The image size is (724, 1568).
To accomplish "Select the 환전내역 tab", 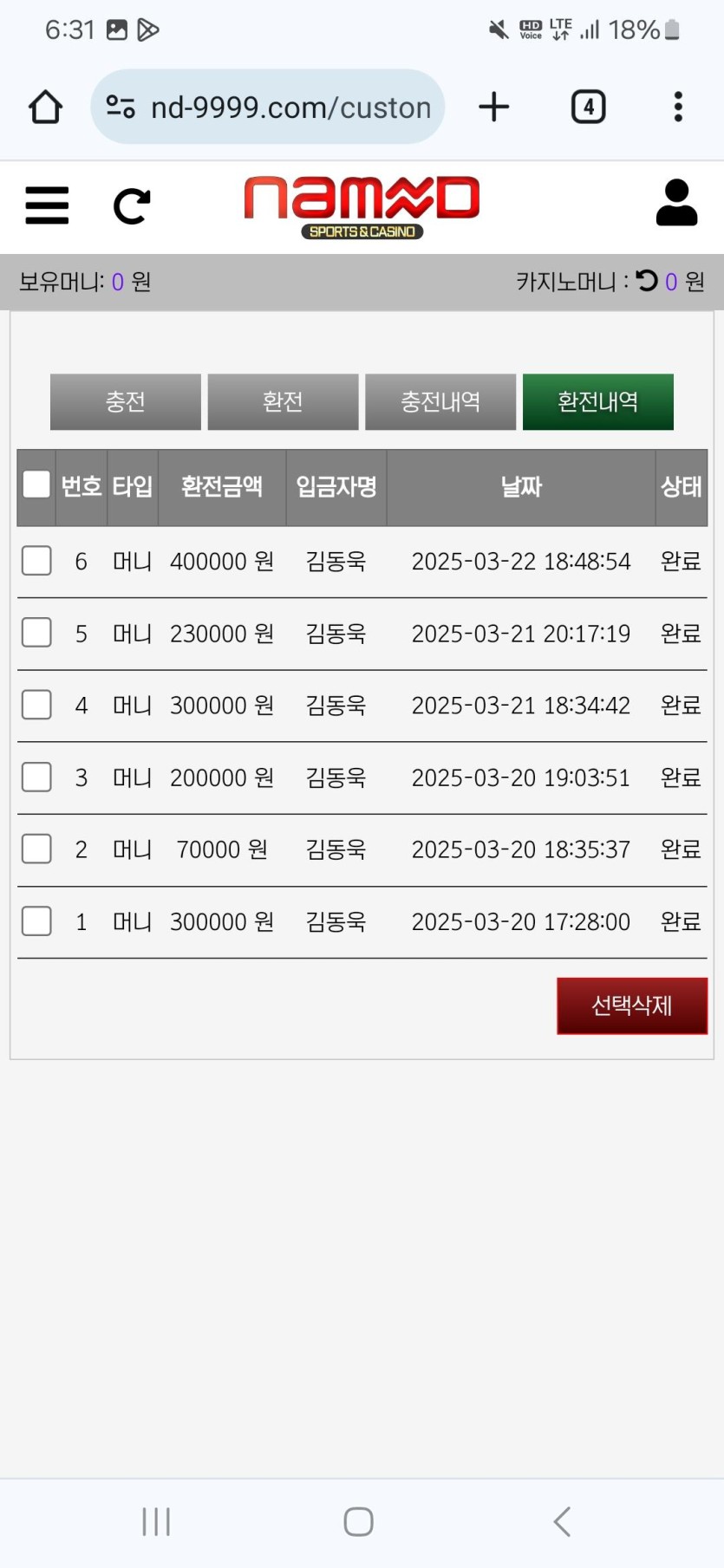I will click(x=598, y=402).
